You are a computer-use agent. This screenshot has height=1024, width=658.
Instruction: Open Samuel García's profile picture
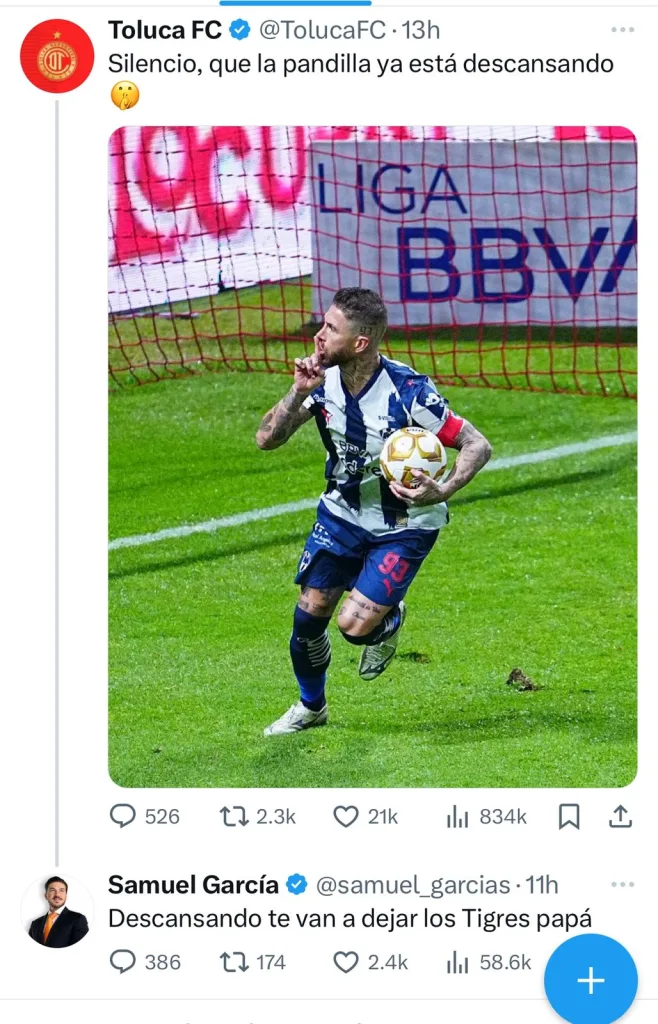[57, 911]
